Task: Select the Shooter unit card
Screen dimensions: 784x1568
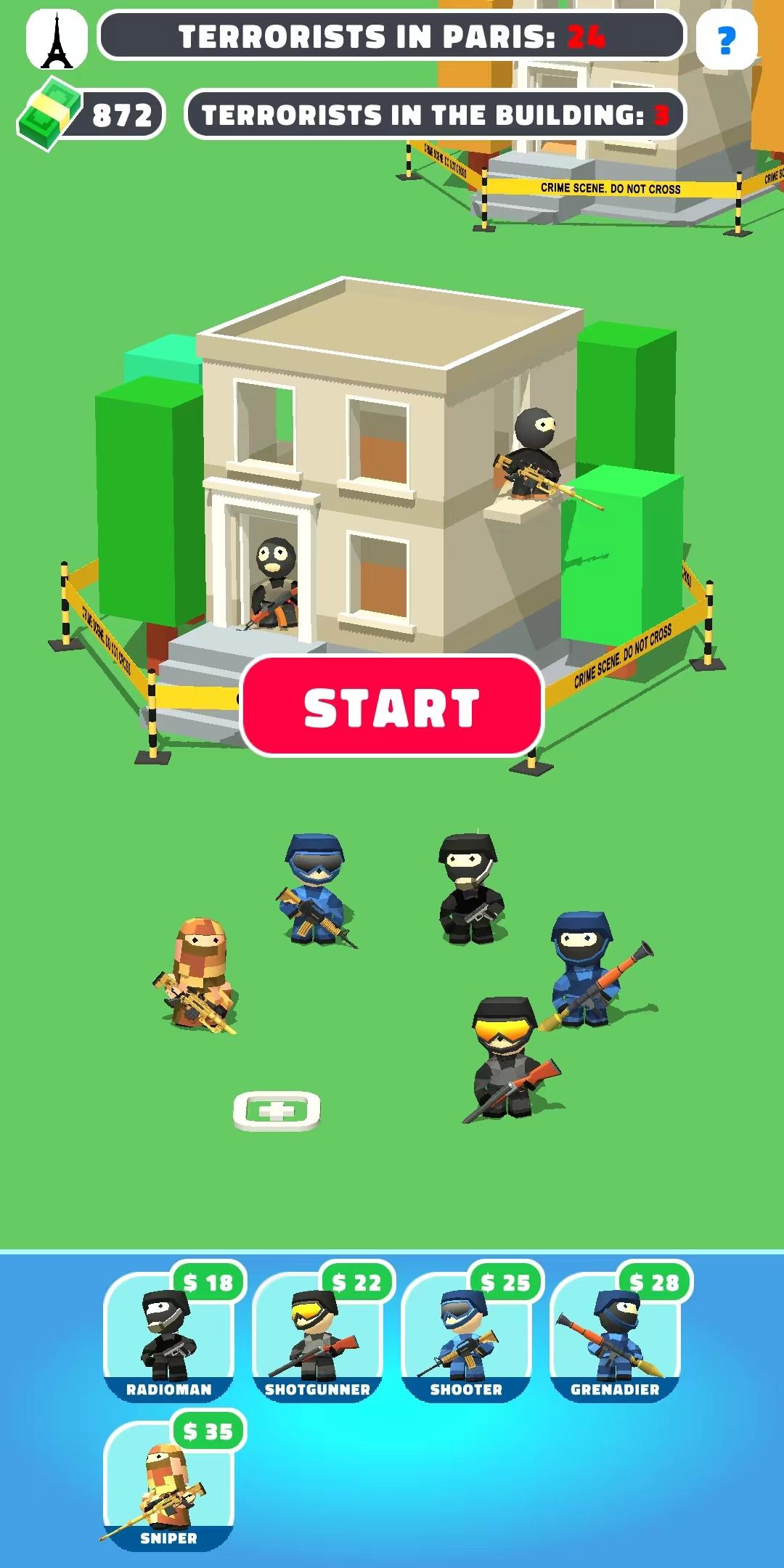Action: [466, 1336]
